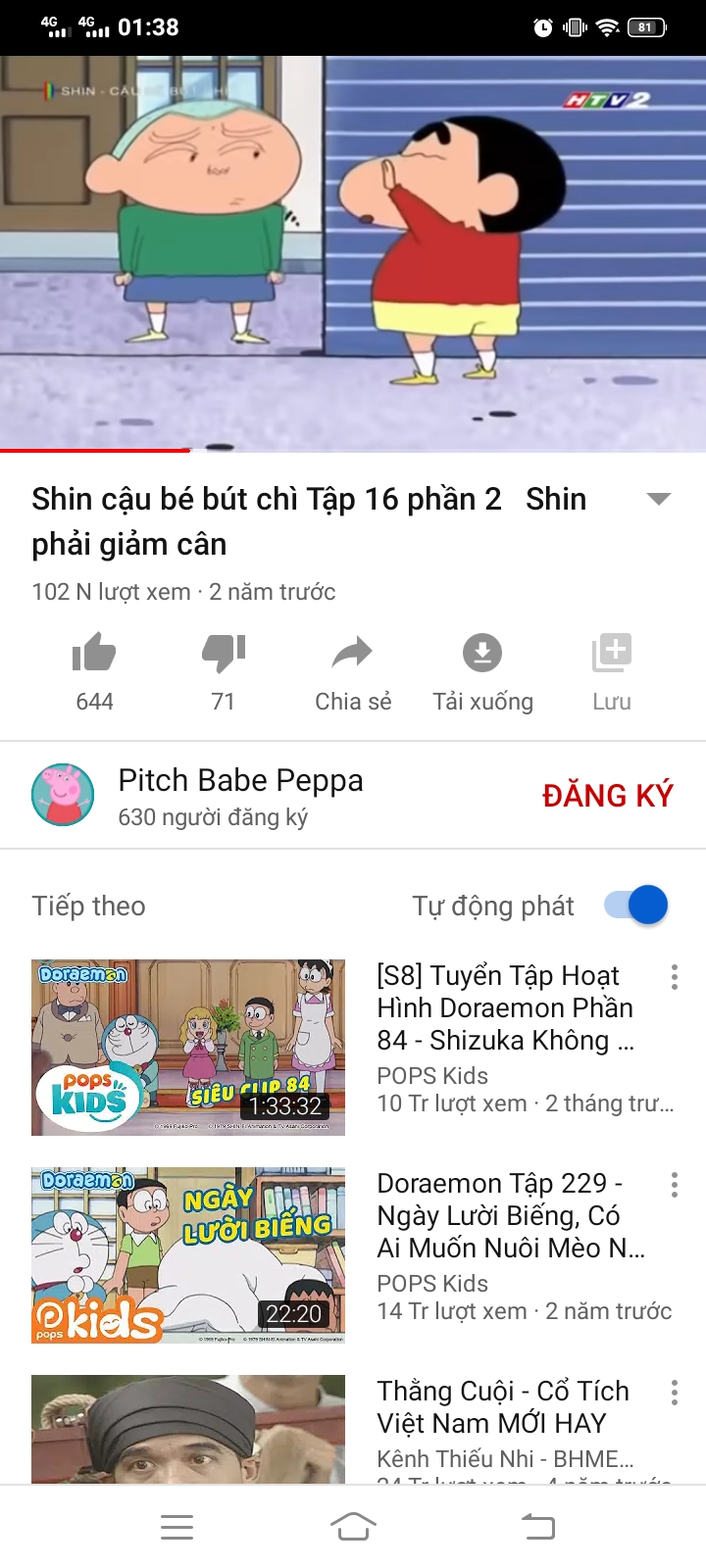Share the video via Chia sẻ
This screenshot has width=706, height=1568.
(353, 654)
